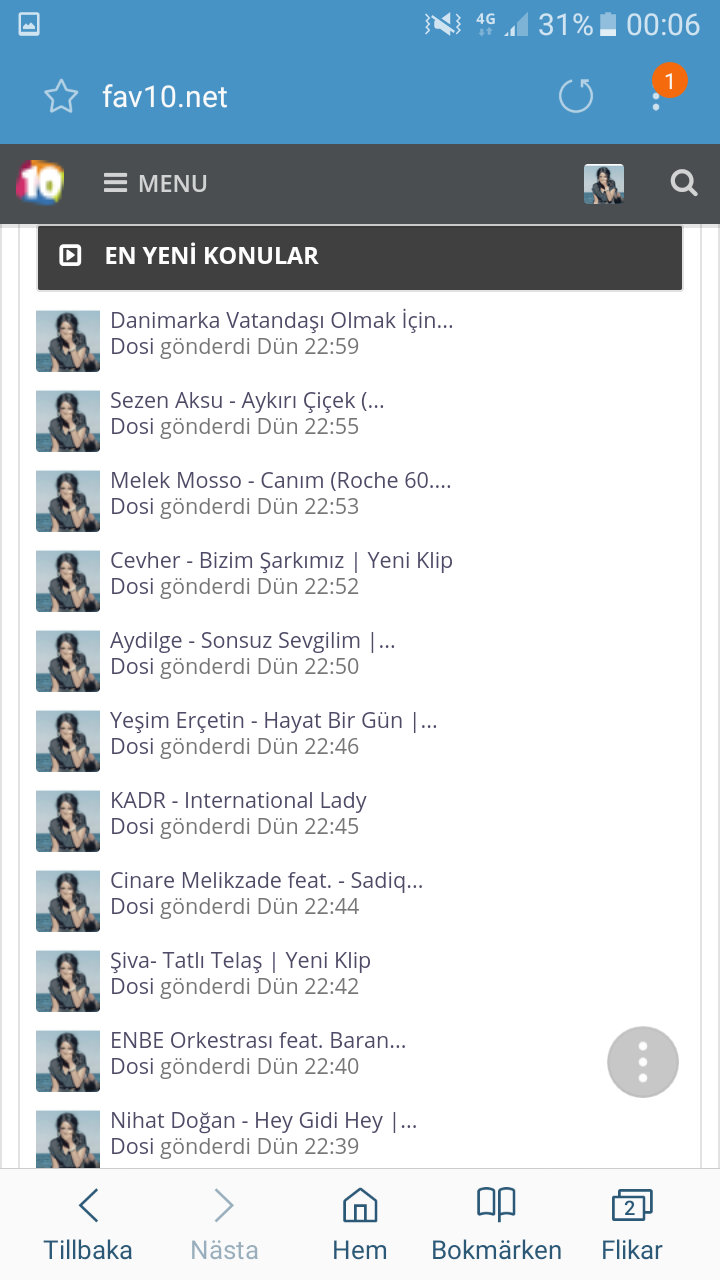Search the fav10 site
Image resolution: width=720 pixels, height=1280 pixels.
point(684,183)
